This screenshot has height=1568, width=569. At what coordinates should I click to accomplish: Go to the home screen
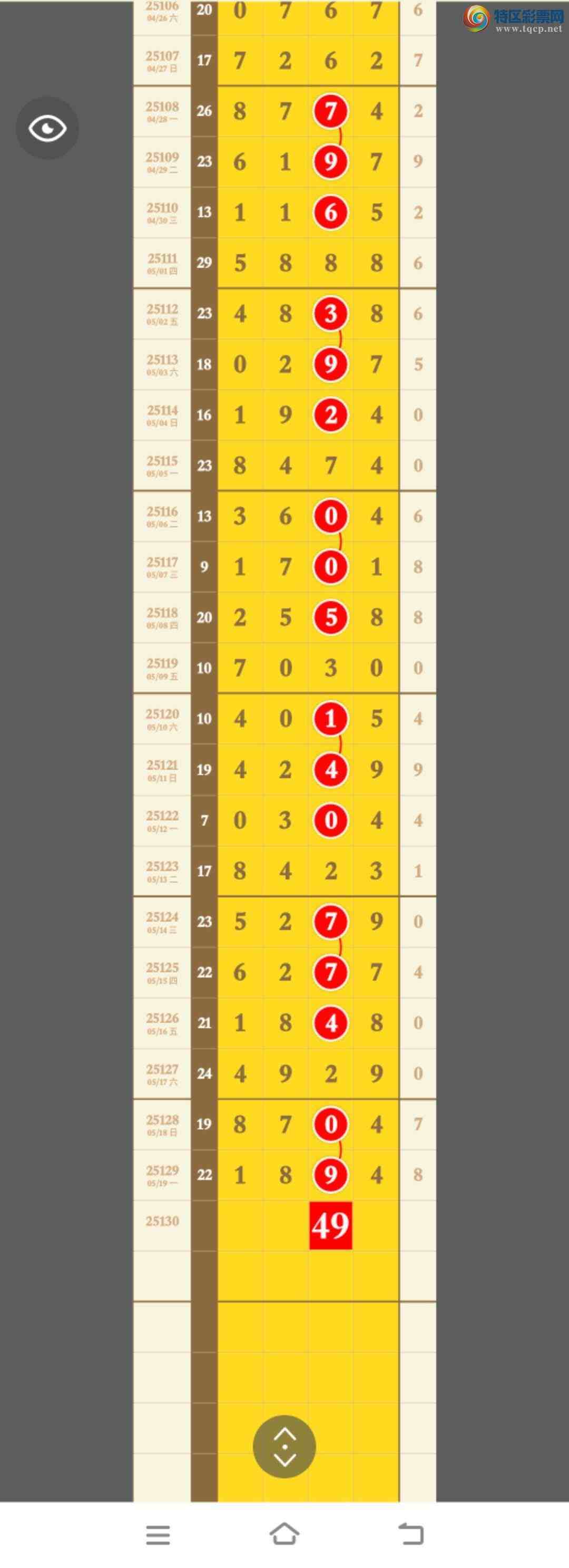[x=284, y=1534]
